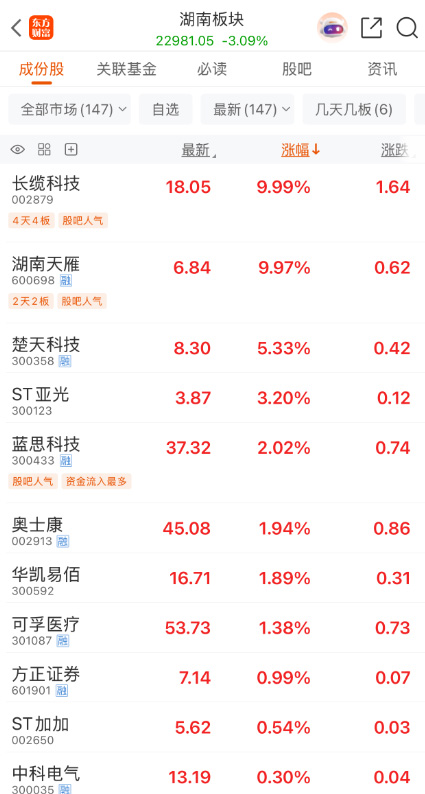425x794 pixels.
Task: Open the search magnifier icon
Action: (407, 27)
